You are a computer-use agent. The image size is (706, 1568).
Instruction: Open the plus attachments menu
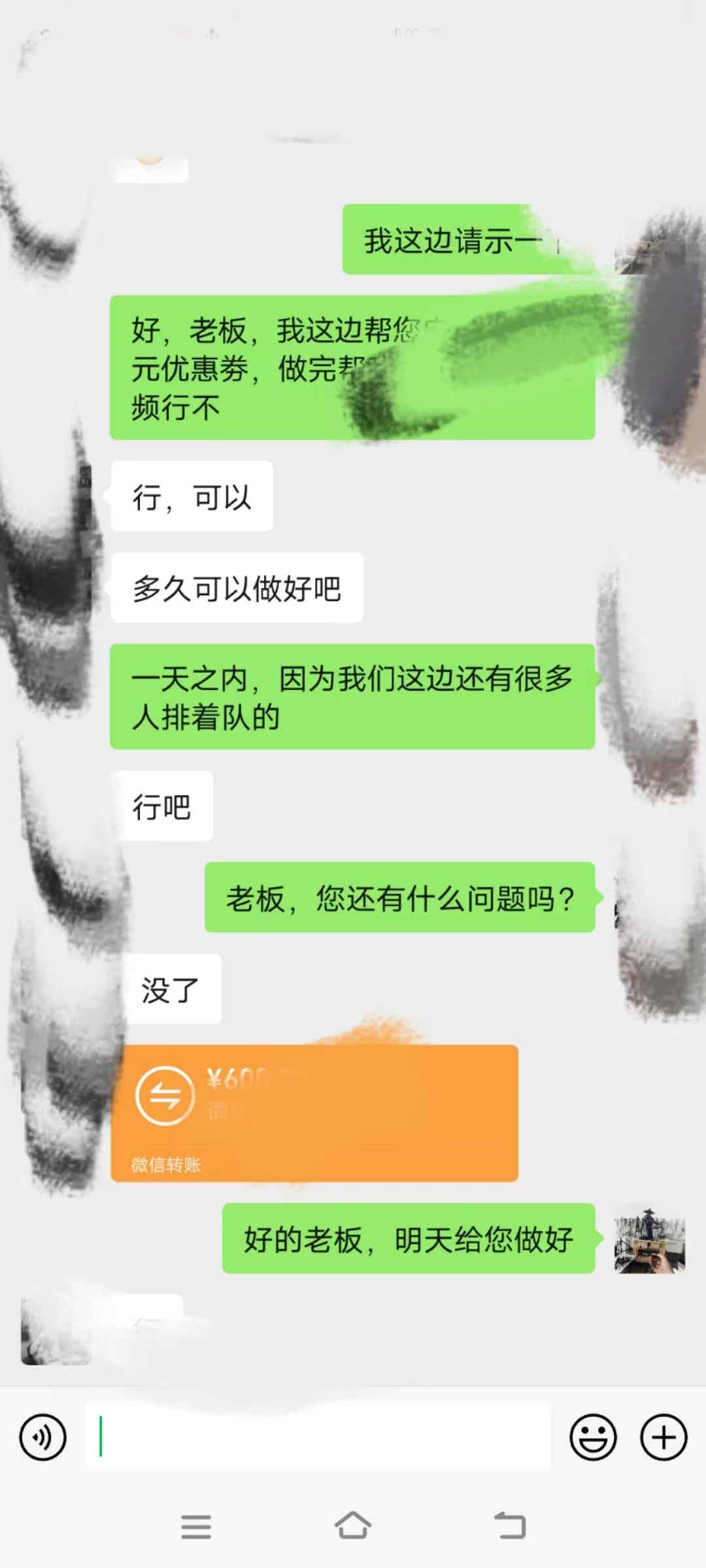[664, 1437]
